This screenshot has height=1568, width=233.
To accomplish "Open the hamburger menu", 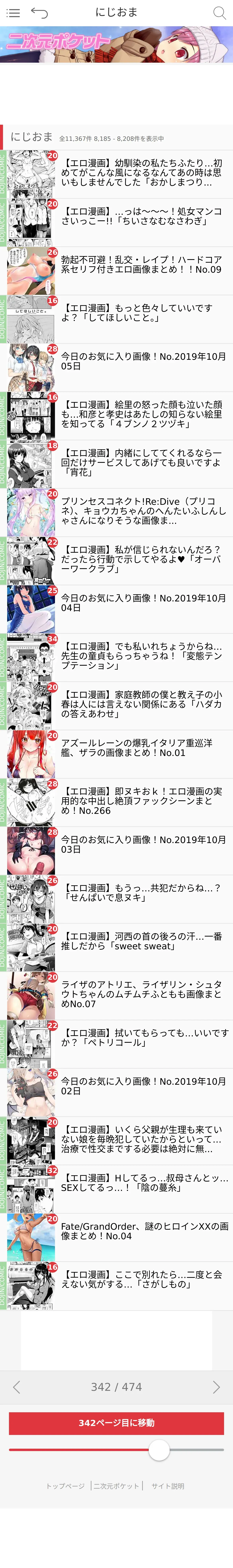I will (13, 13).
